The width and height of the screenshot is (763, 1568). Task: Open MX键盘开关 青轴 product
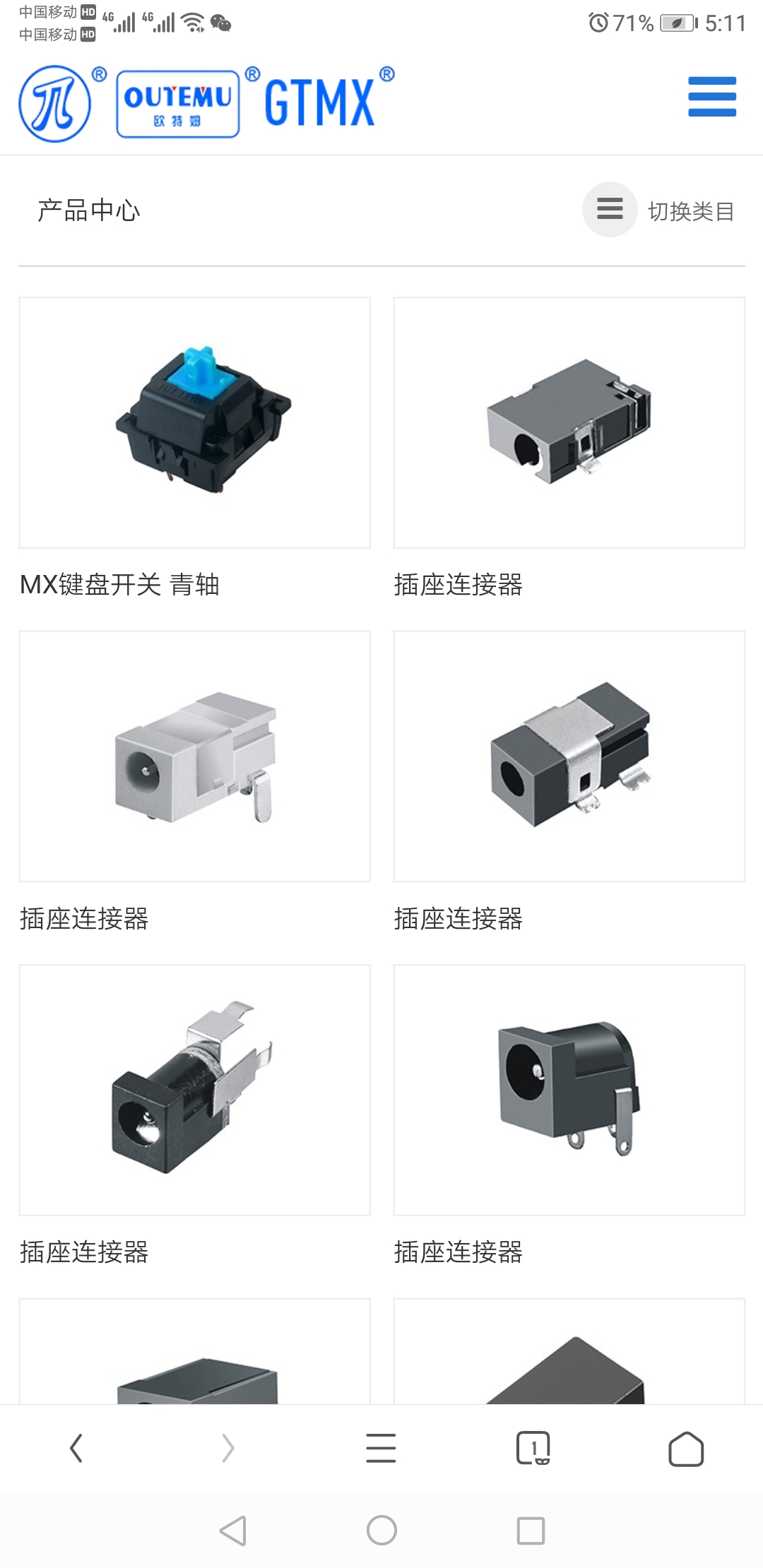tap(194, 422)
